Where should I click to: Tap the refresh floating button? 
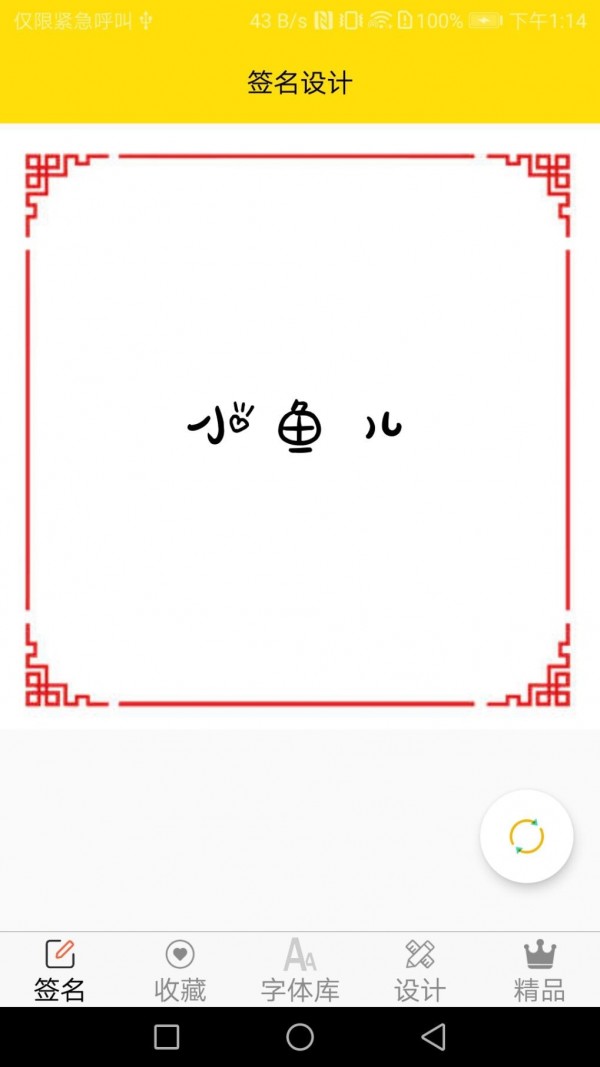(x=526, y=836)
